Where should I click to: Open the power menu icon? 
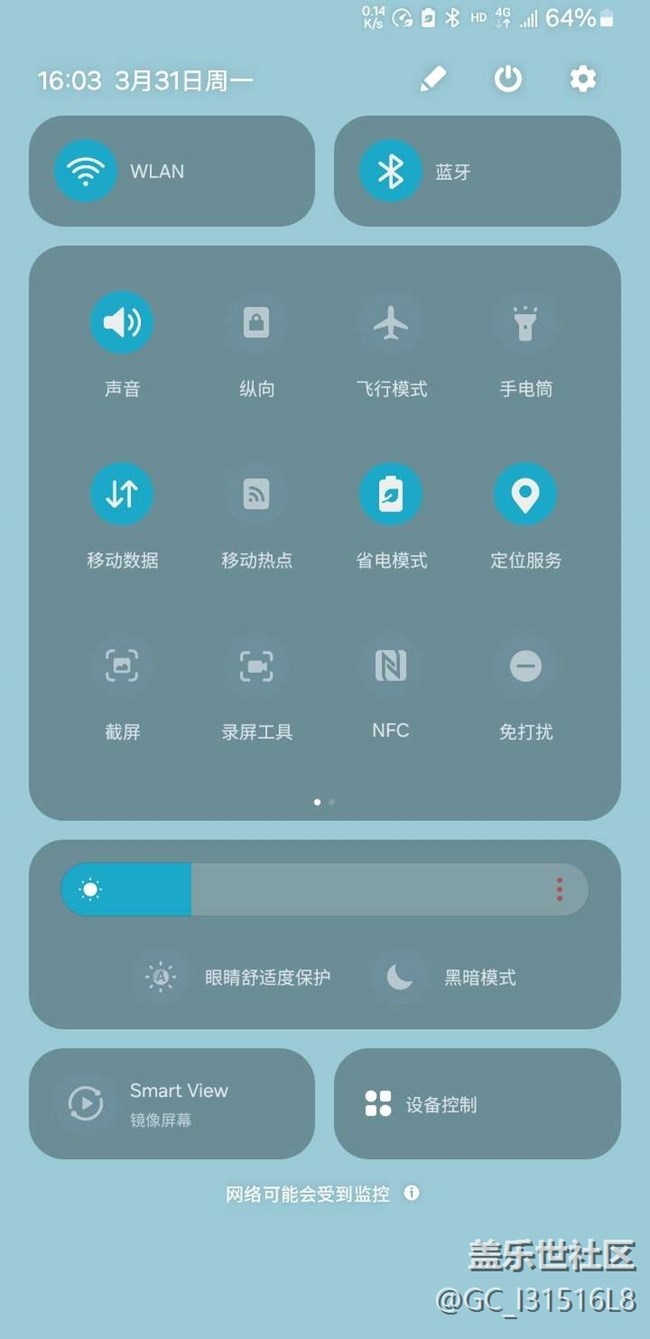(508, 79)
